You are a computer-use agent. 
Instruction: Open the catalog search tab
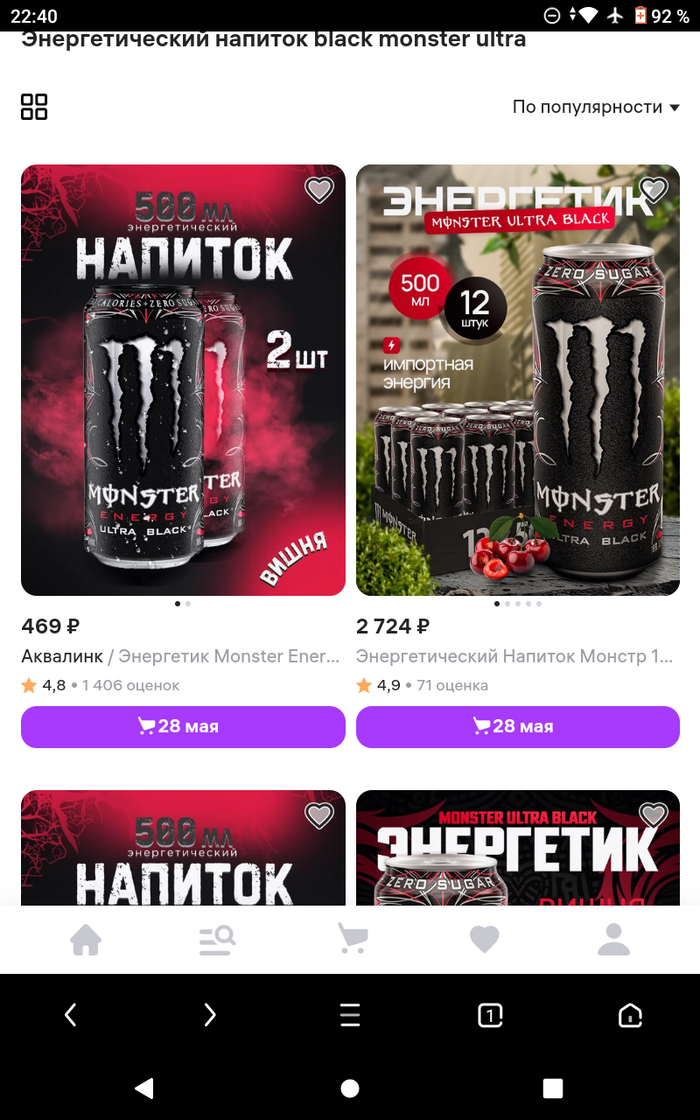tap(216, 939)
